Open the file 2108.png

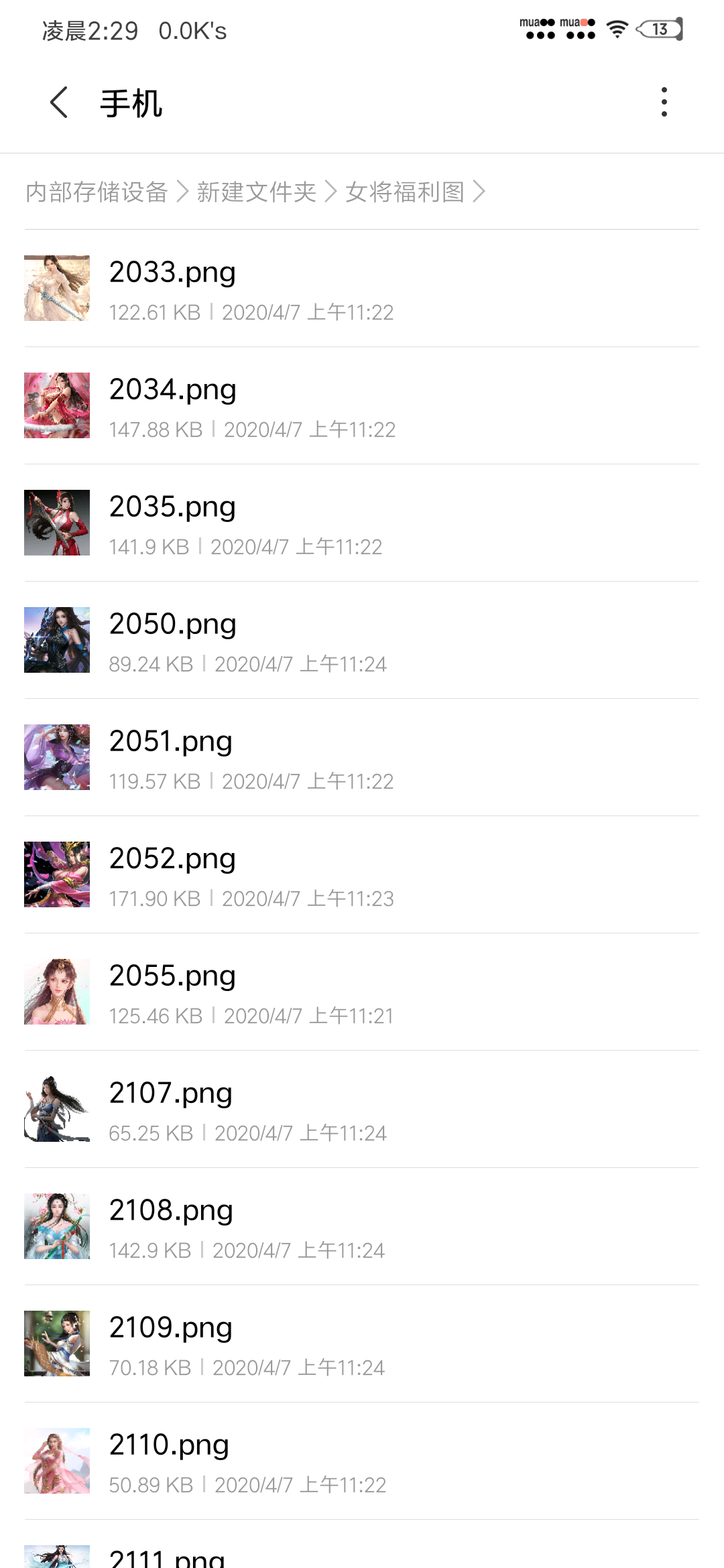click(362, 1226)
